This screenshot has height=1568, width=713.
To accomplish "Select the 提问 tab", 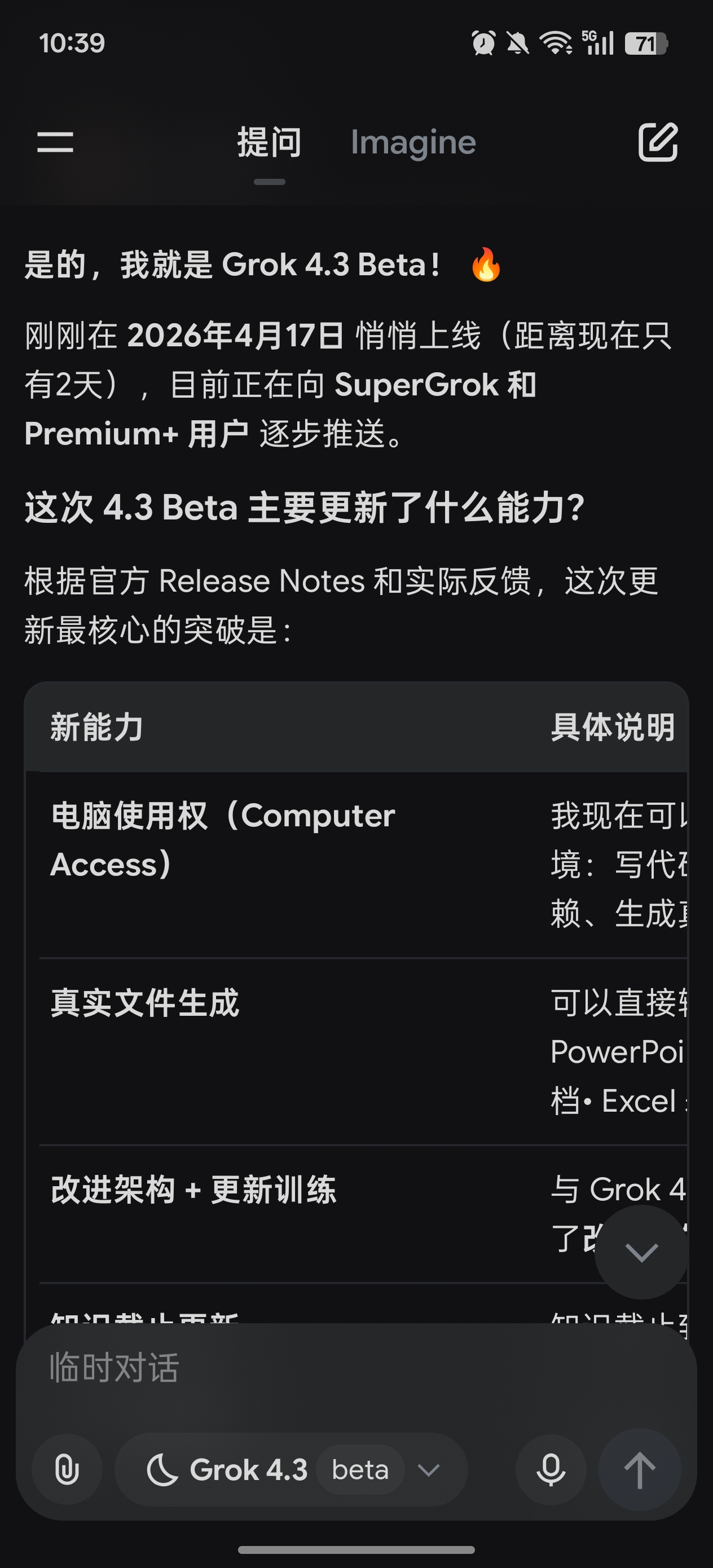I will [x=269, y=143].
